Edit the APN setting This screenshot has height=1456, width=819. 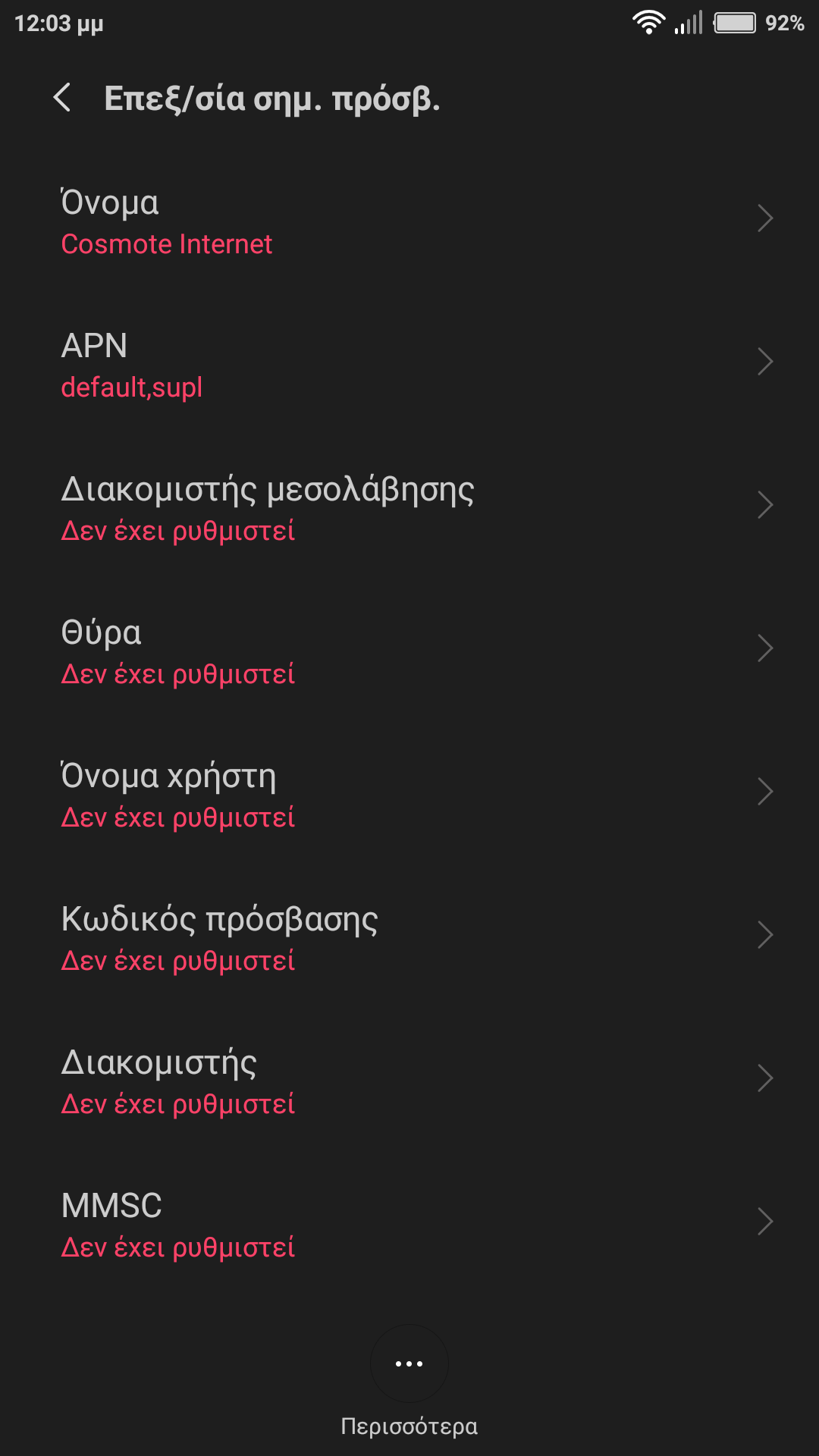tap(409, 364)
